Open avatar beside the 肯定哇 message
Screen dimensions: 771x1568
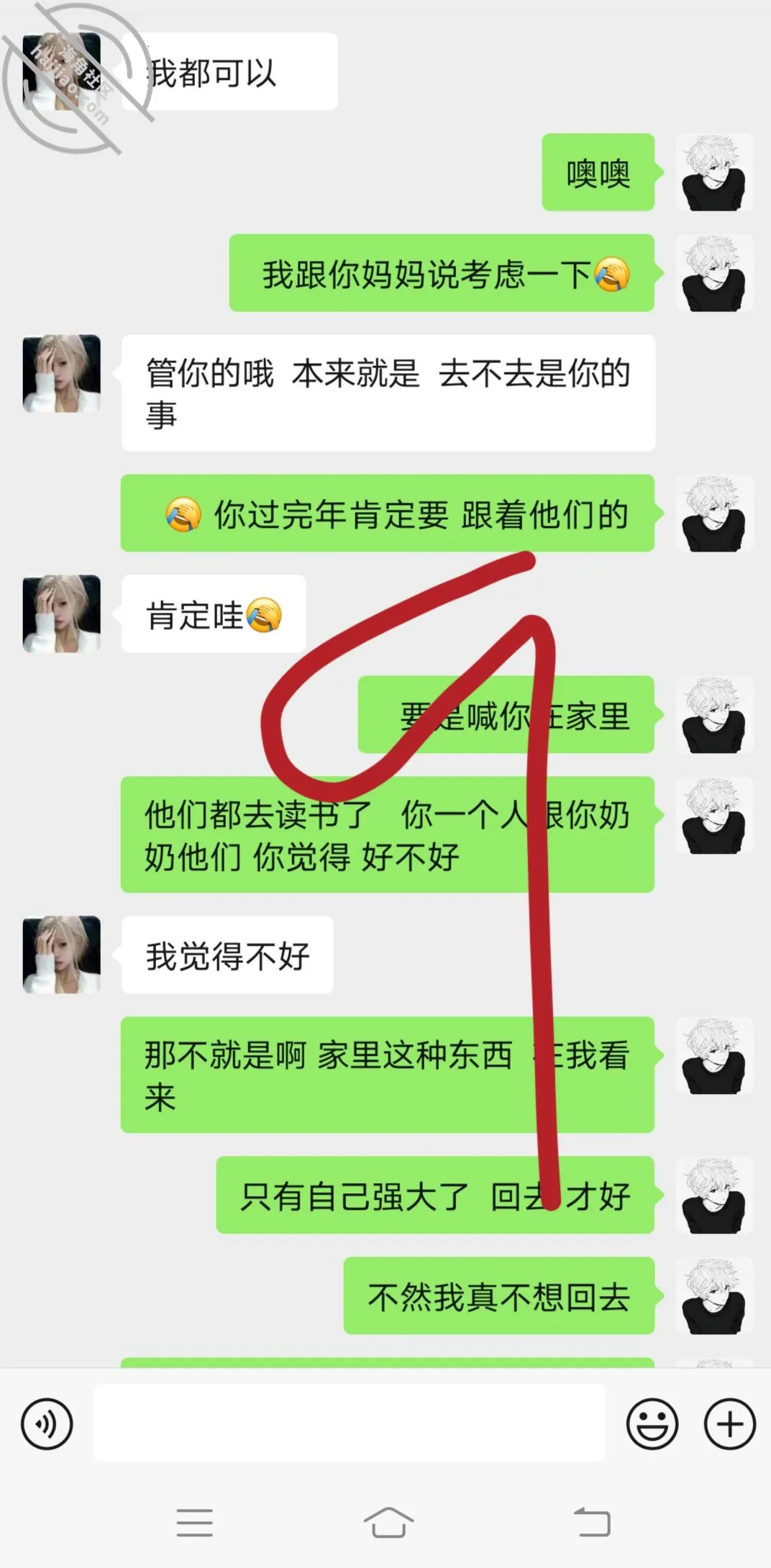(62, 614)
